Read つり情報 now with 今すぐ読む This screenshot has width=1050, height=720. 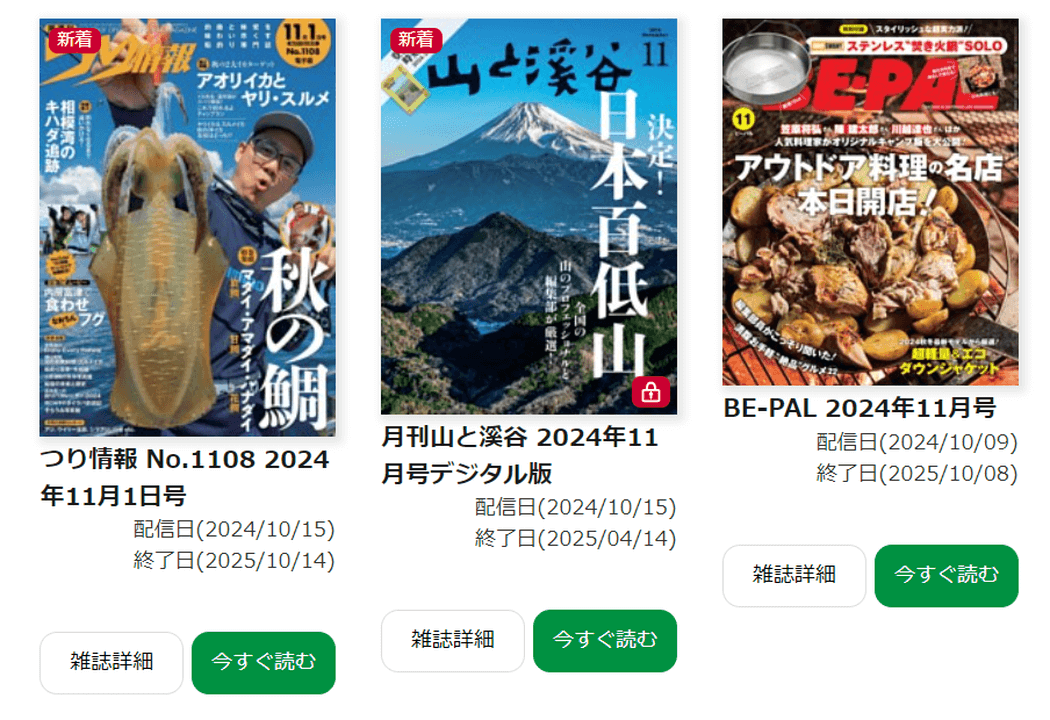coord(264,662)
